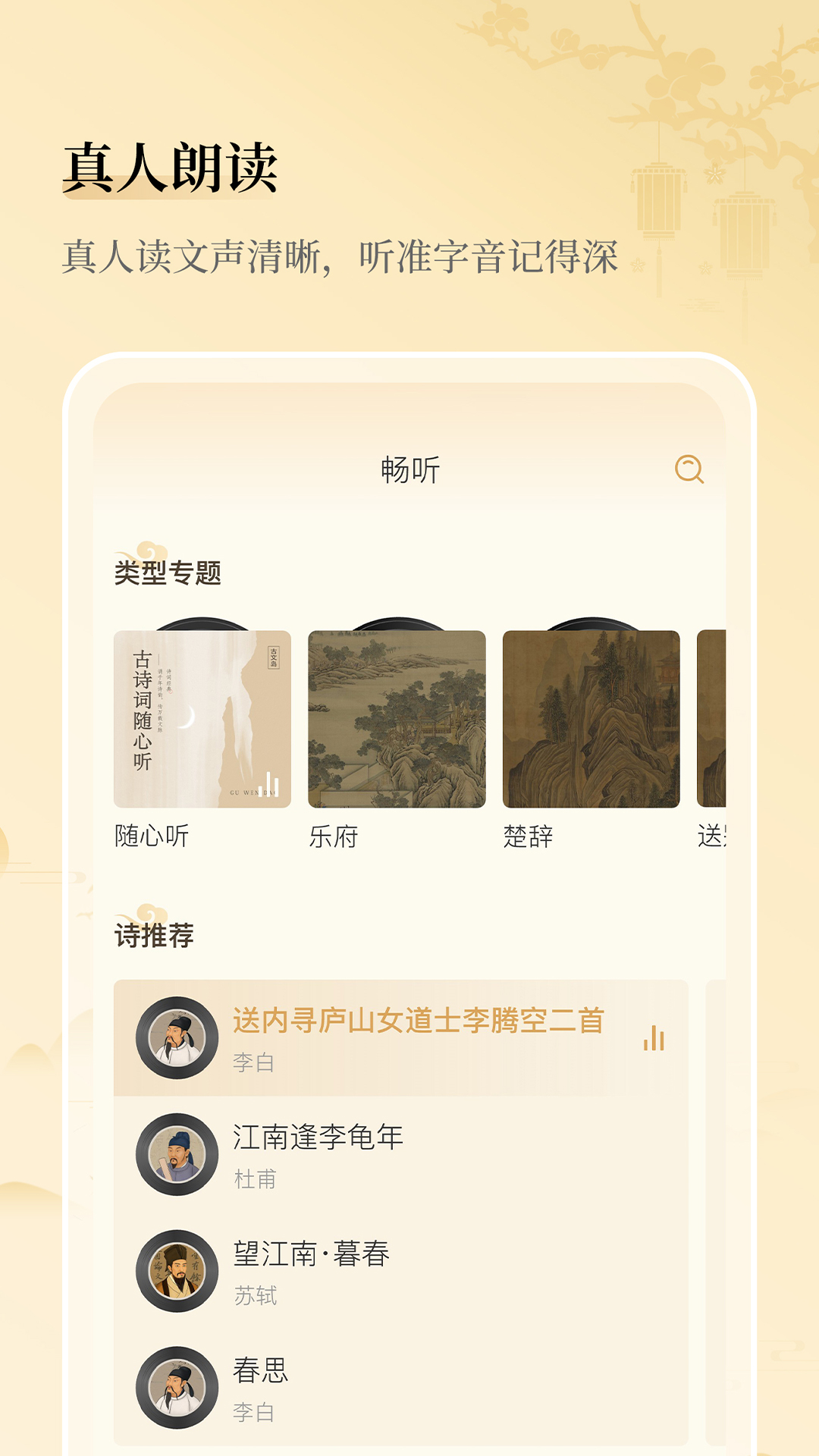Open the search icon on the 畅听 page

point(689,470)
